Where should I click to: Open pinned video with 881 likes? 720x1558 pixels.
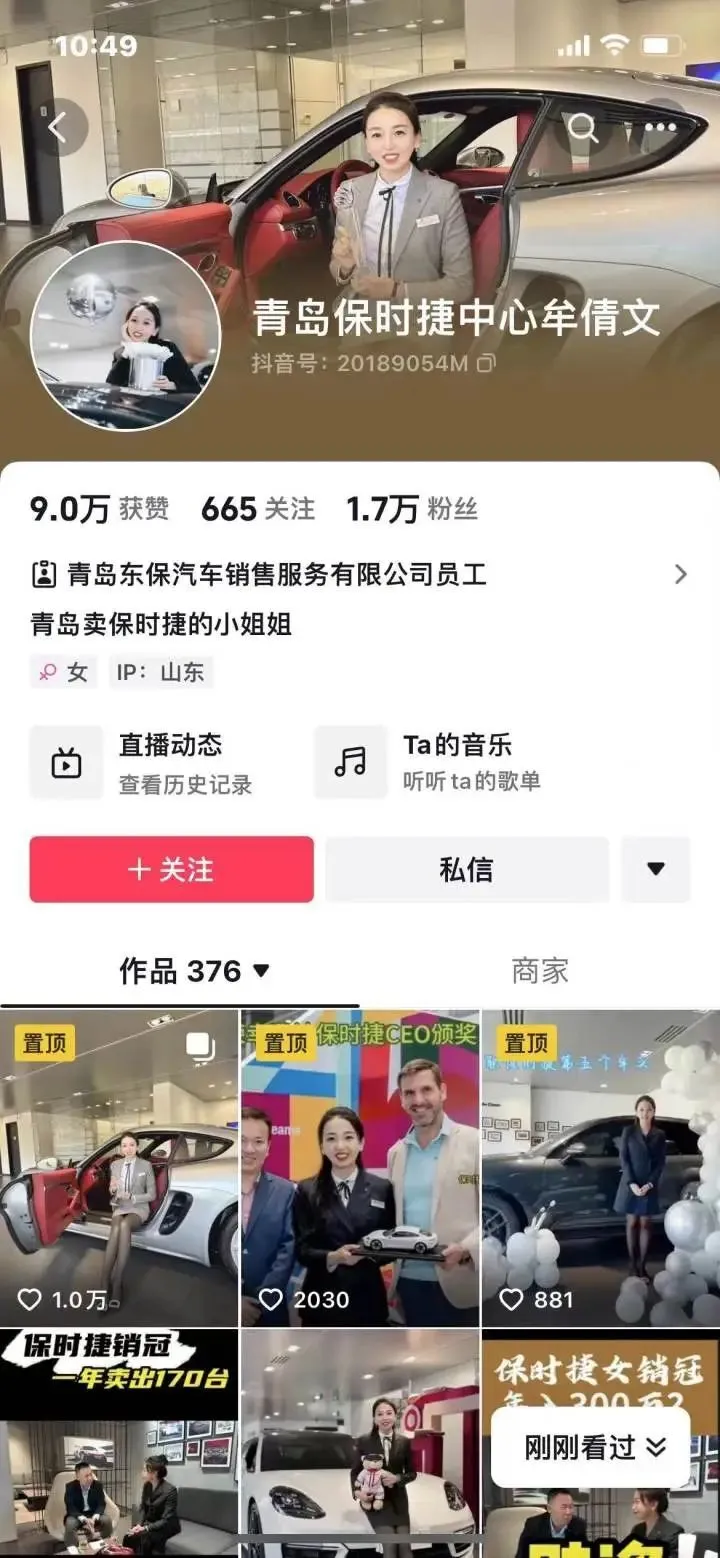click(x=600, y=1168)
